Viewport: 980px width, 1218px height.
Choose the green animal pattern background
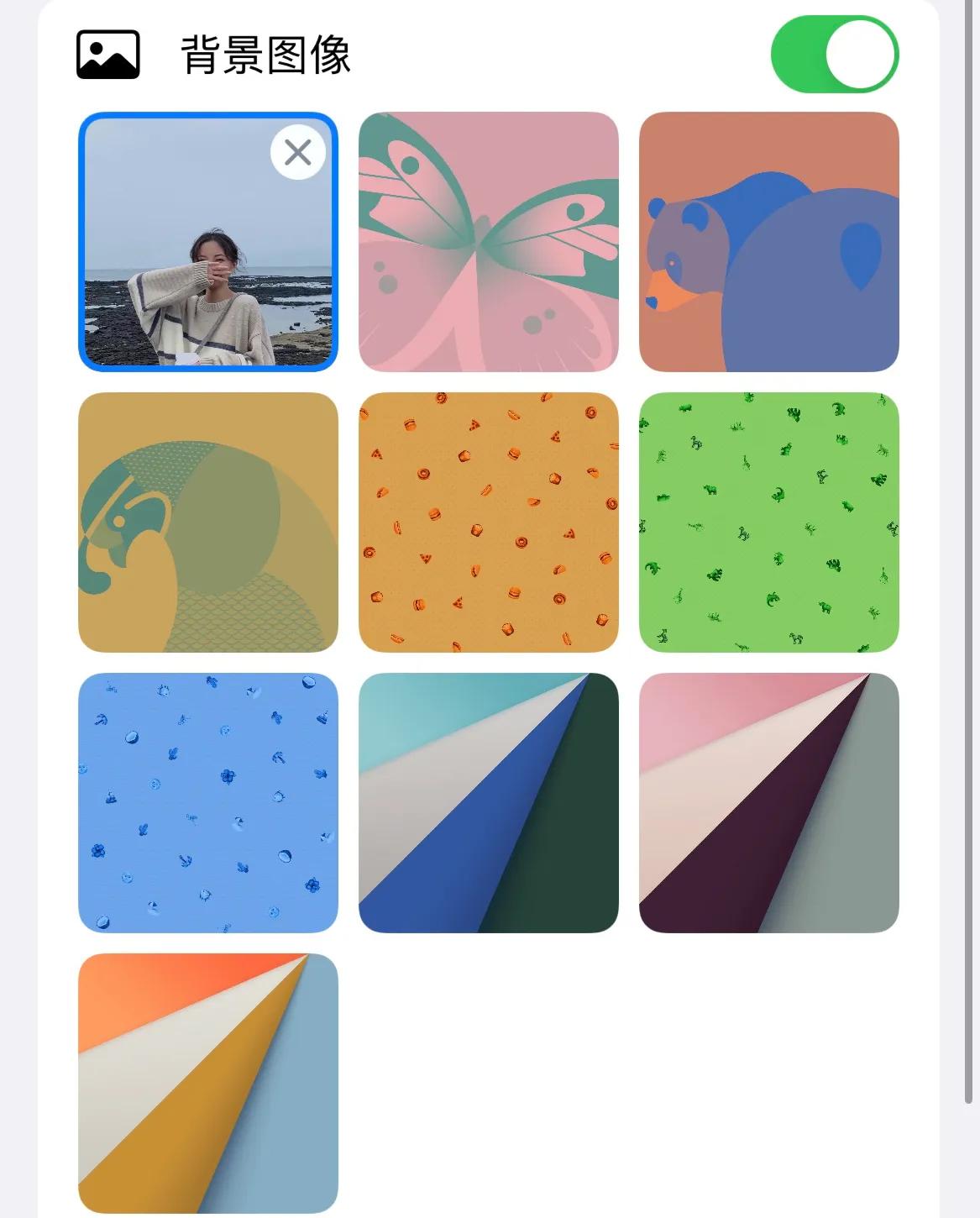768,522
